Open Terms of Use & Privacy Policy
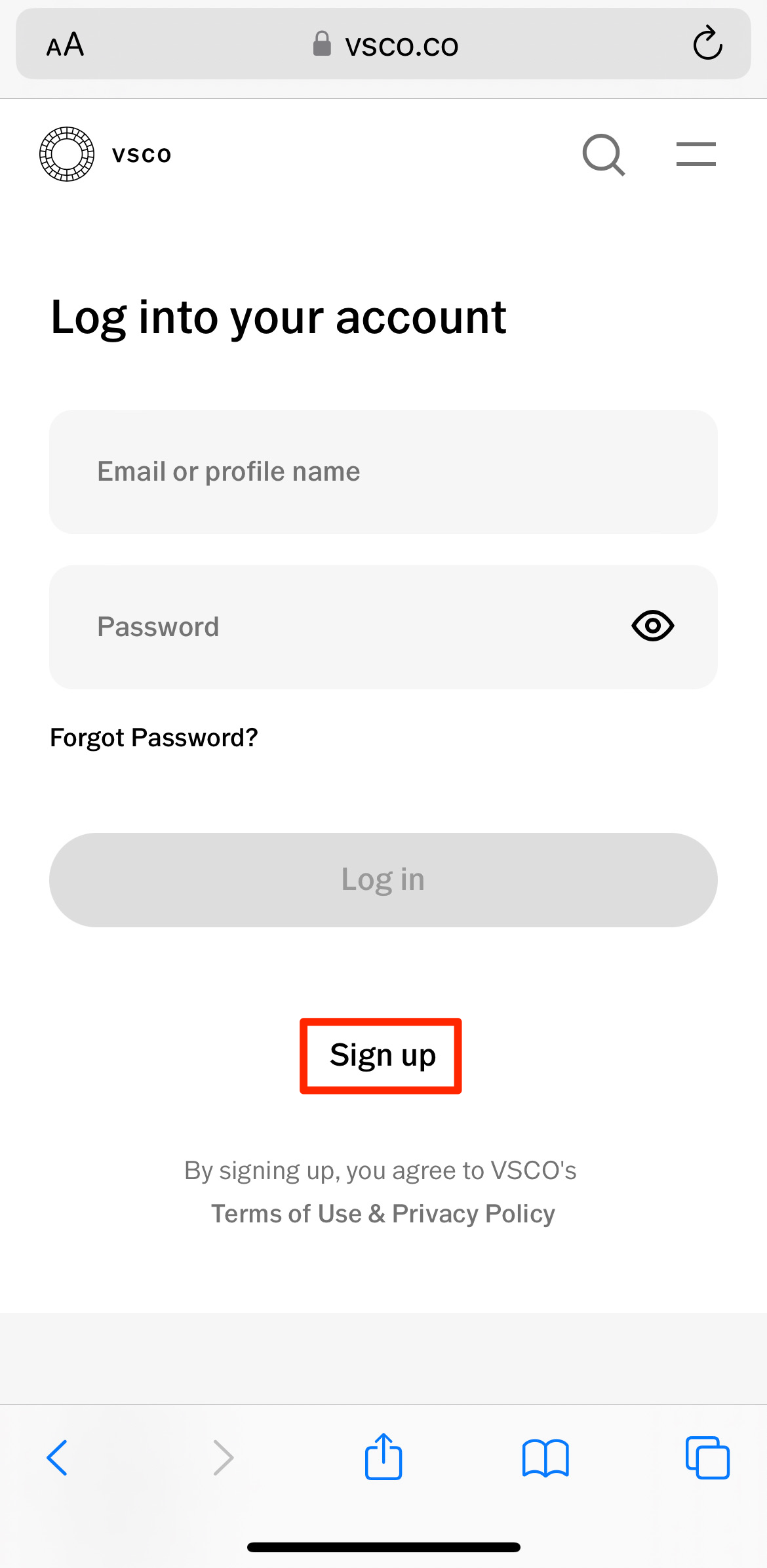Viewport: 767px width, 1568px height. tap(383, 1213)
